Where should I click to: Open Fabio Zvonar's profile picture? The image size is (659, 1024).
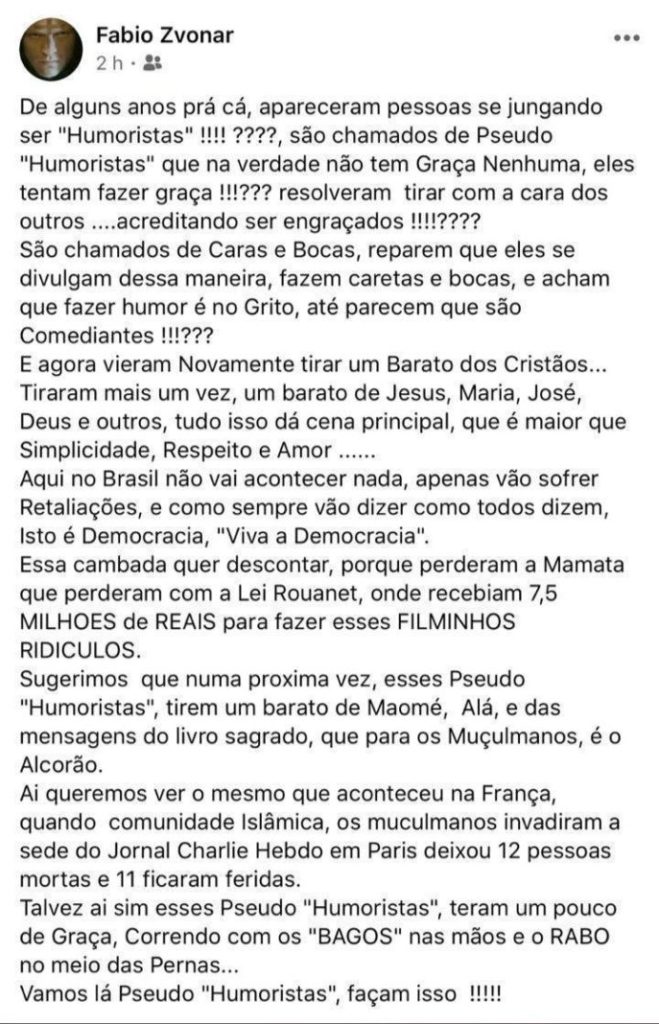click(51, 49)
